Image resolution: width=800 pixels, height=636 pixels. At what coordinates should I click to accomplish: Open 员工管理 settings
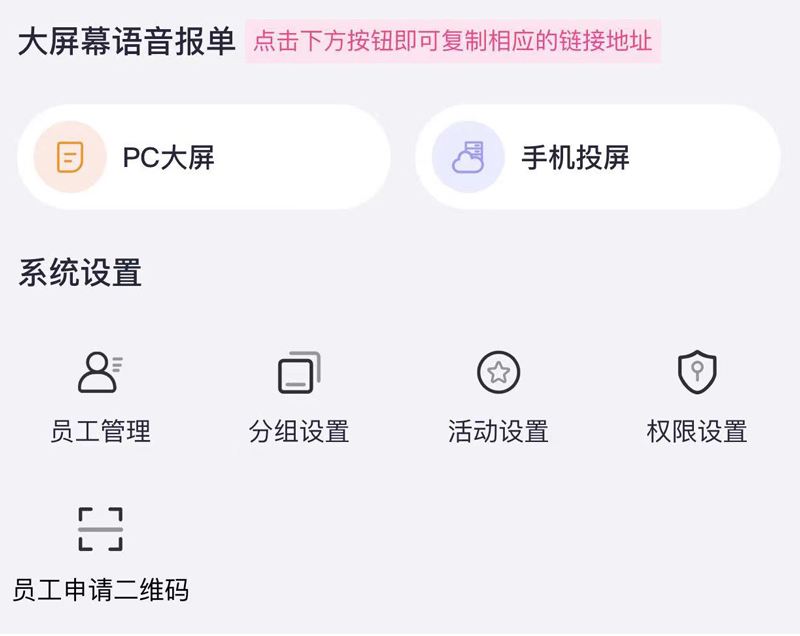point(100,396)
